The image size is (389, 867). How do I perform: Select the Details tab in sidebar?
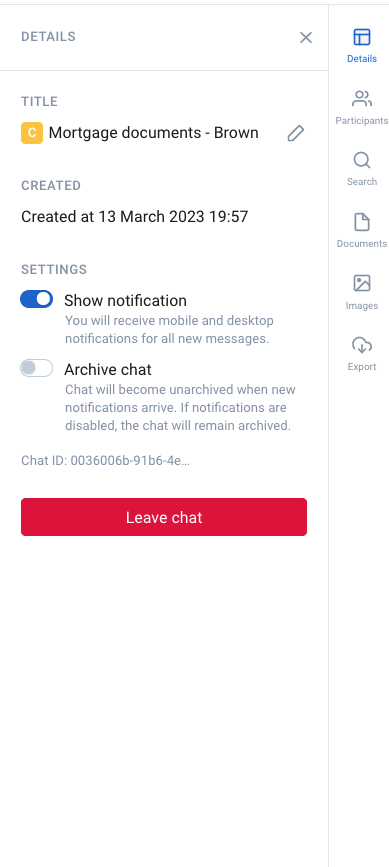362,45
